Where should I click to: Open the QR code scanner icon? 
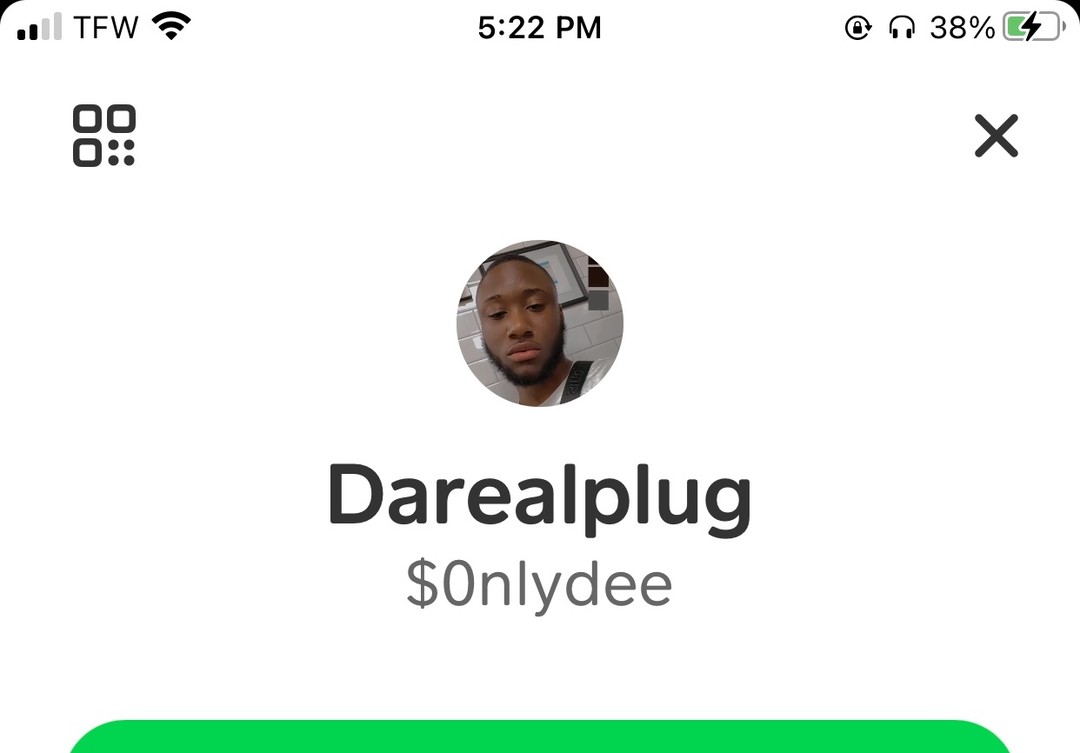(104, 135)
